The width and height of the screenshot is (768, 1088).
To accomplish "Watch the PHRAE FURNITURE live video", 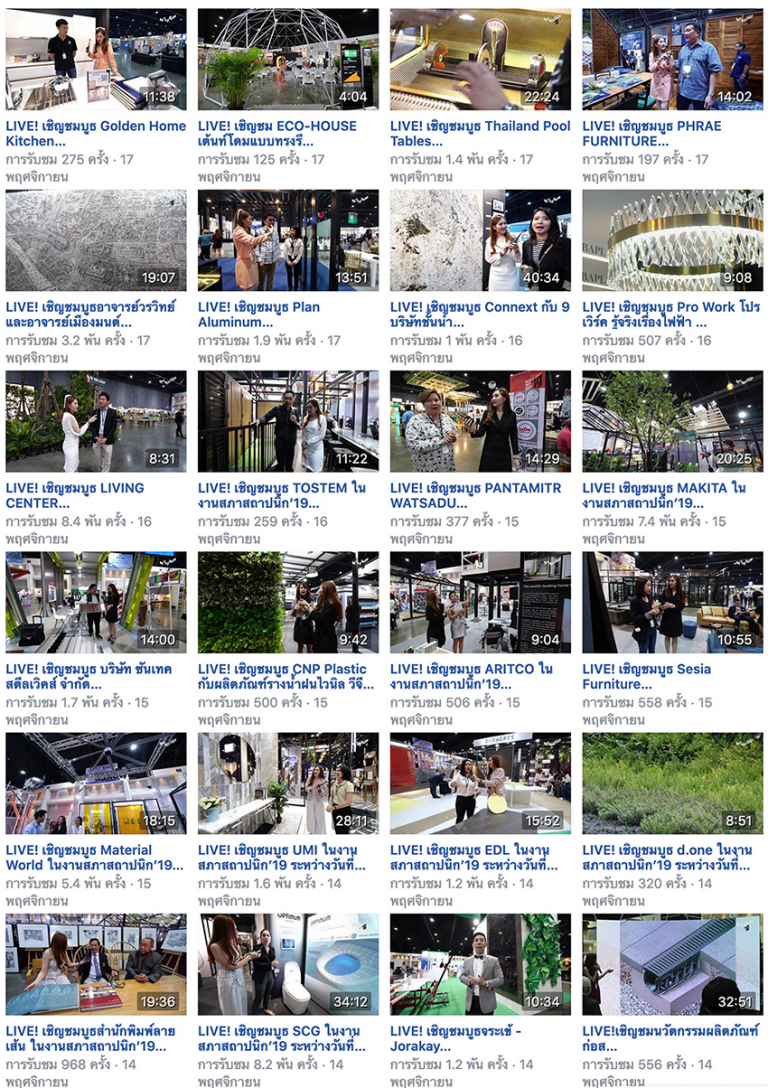I will coord(672,59).
